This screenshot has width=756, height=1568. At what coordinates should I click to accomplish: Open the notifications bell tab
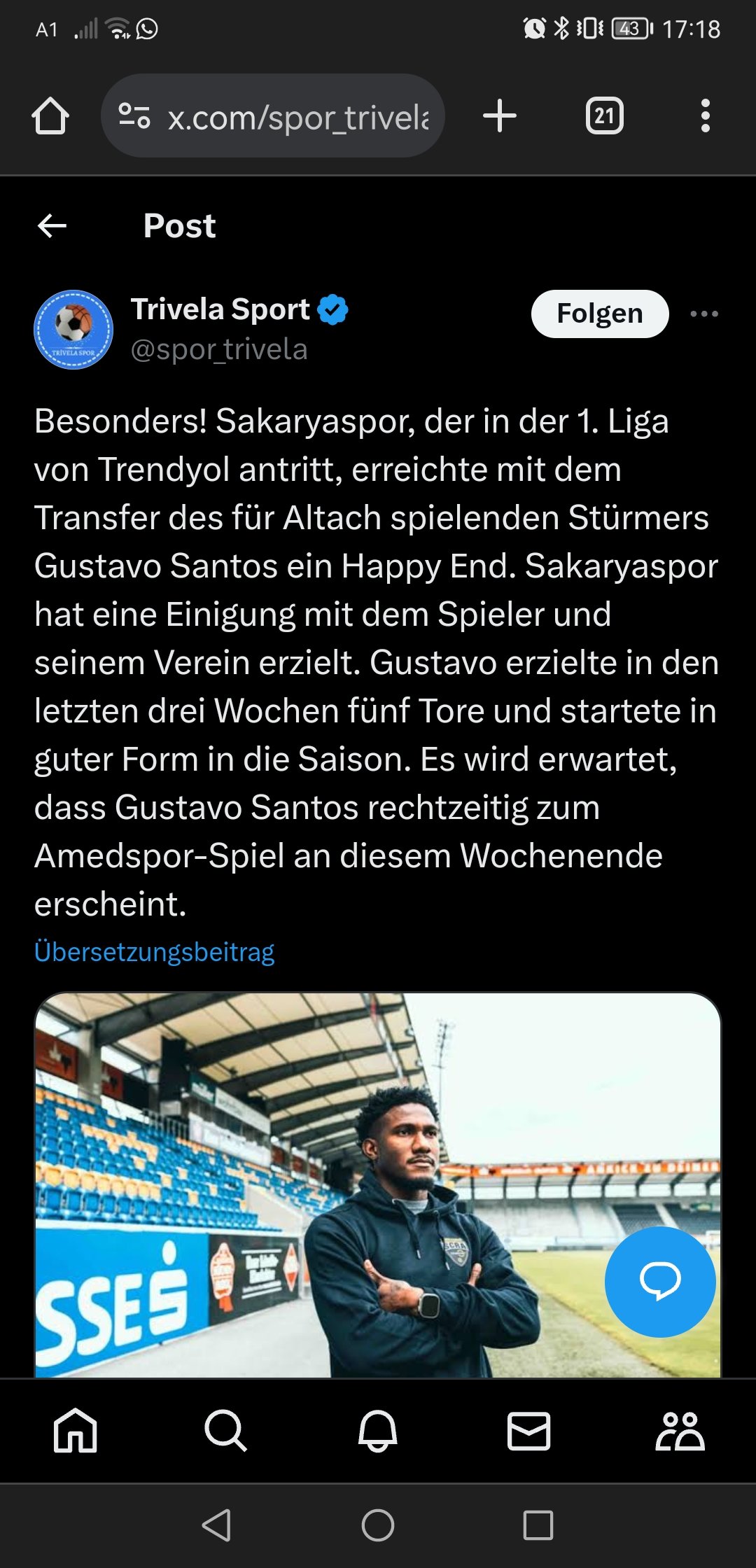378,1431
